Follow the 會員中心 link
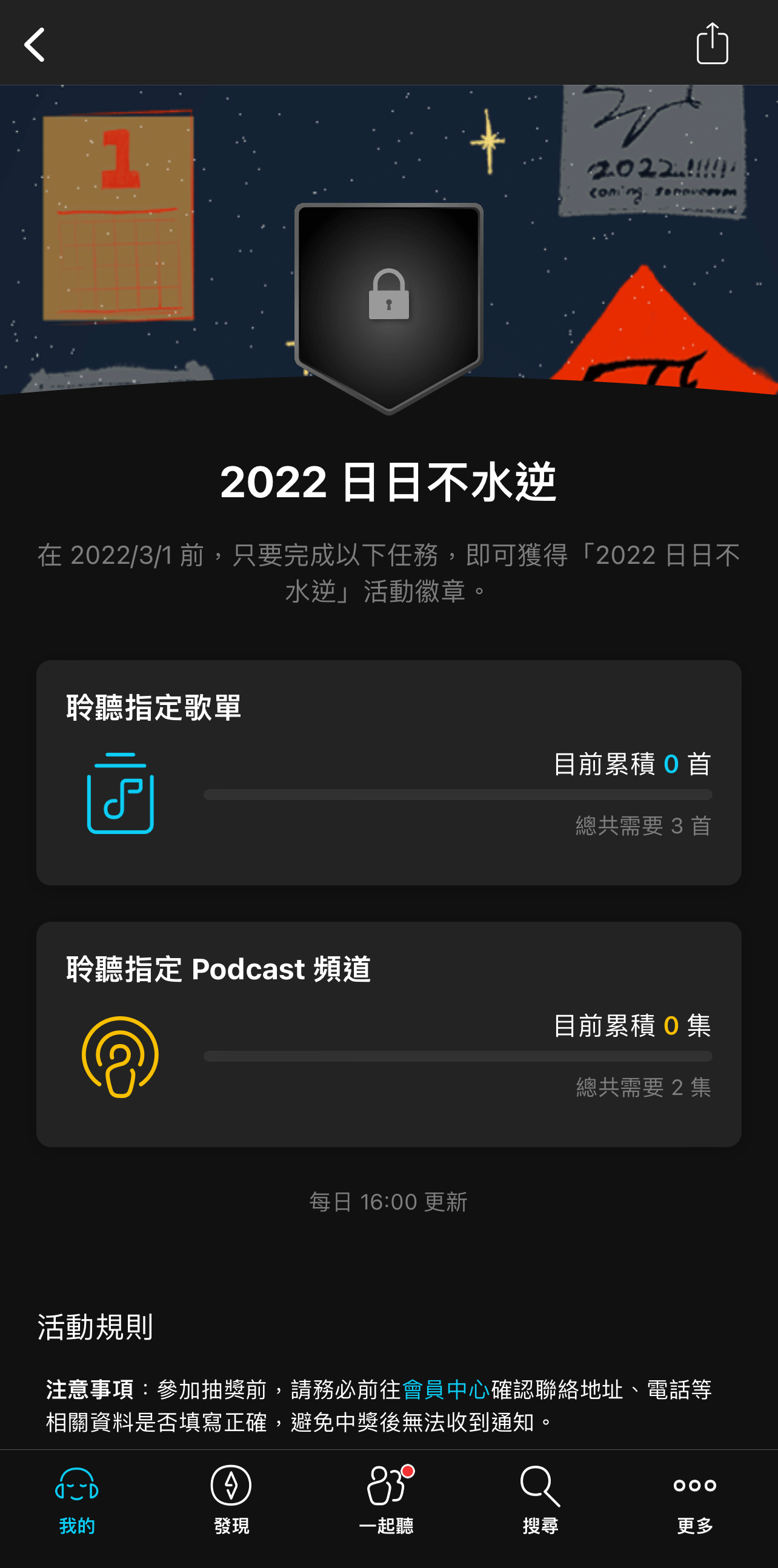The width and height of the screenshot is (778, 1568). (x=445, y=1390)
